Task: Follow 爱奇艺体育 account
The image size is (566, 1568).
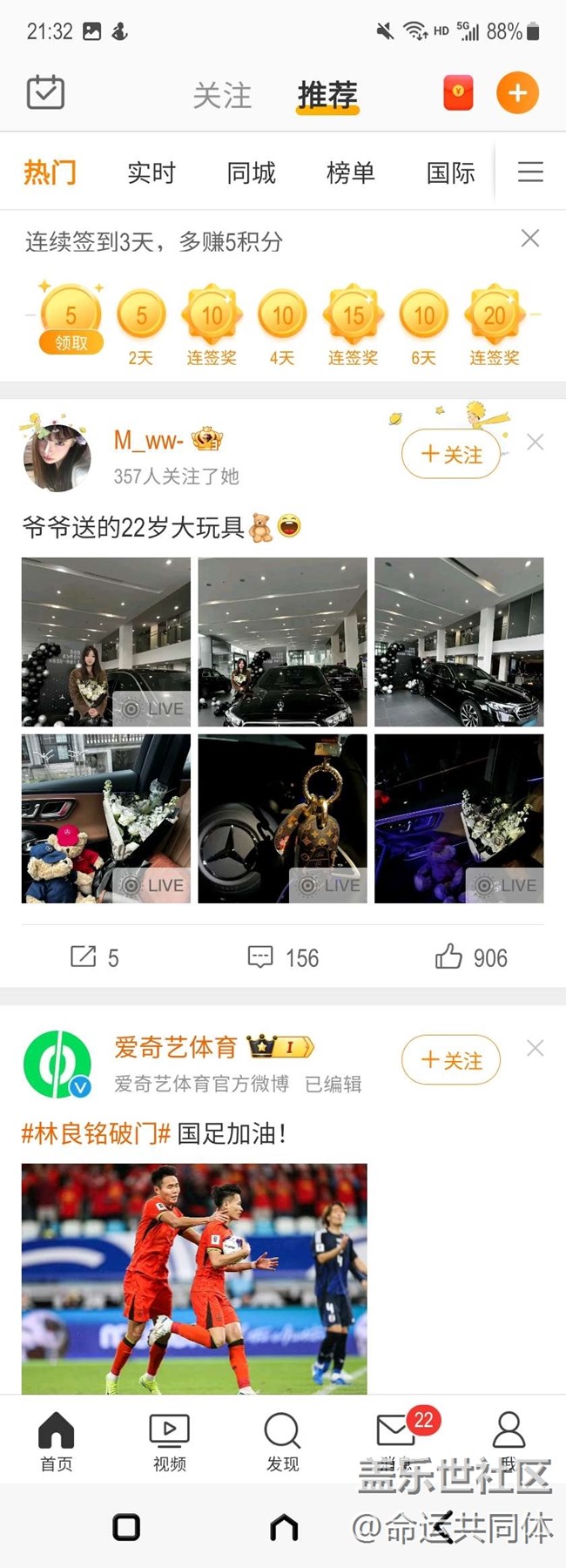Action: [451, 1060]
